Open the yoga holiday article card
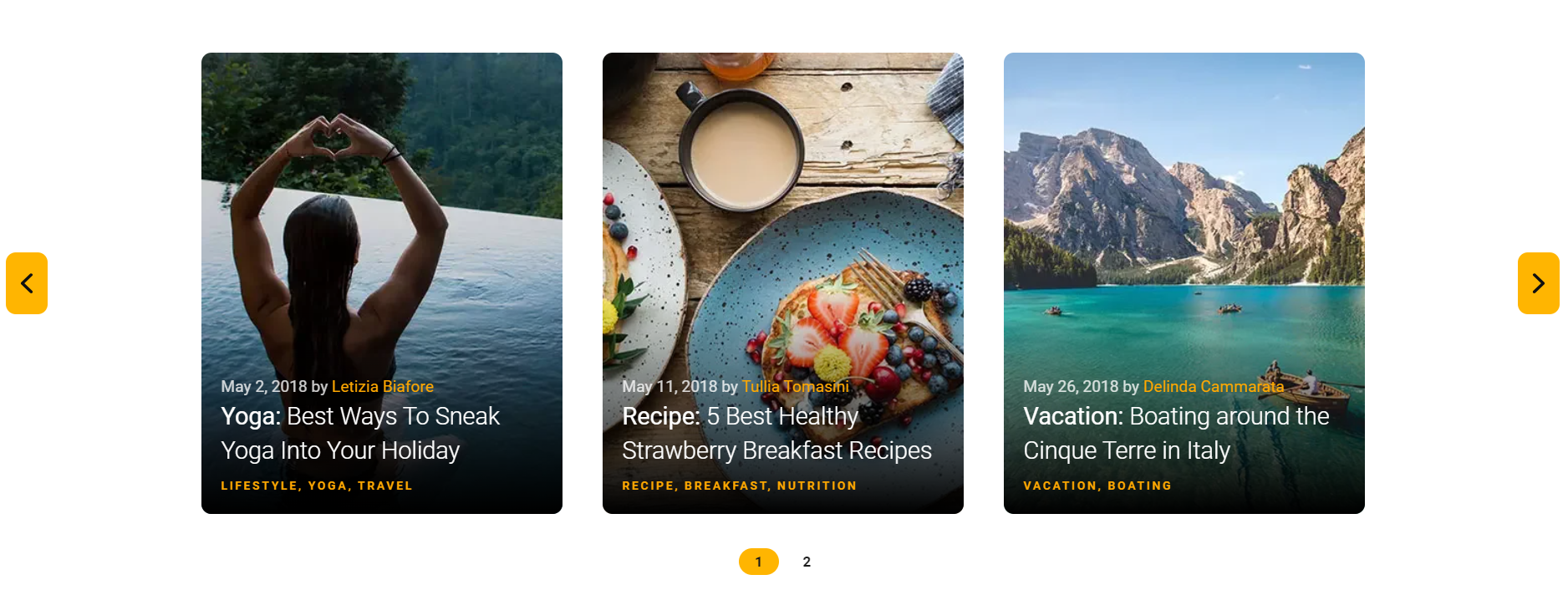This screenshot has width=1568, height=590. (359, 433)
